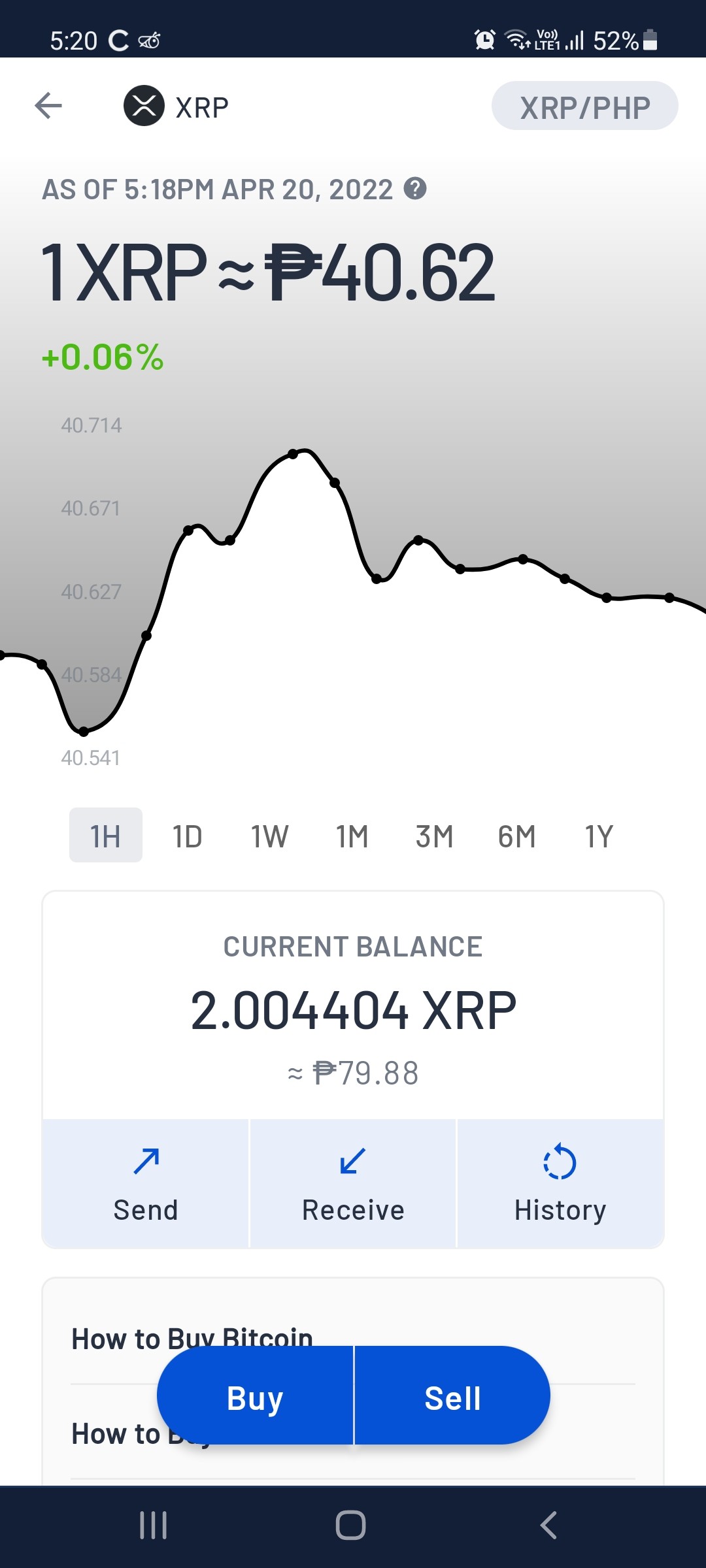Tap the Buy button

pyautogui.click(x=255, y=1395)
